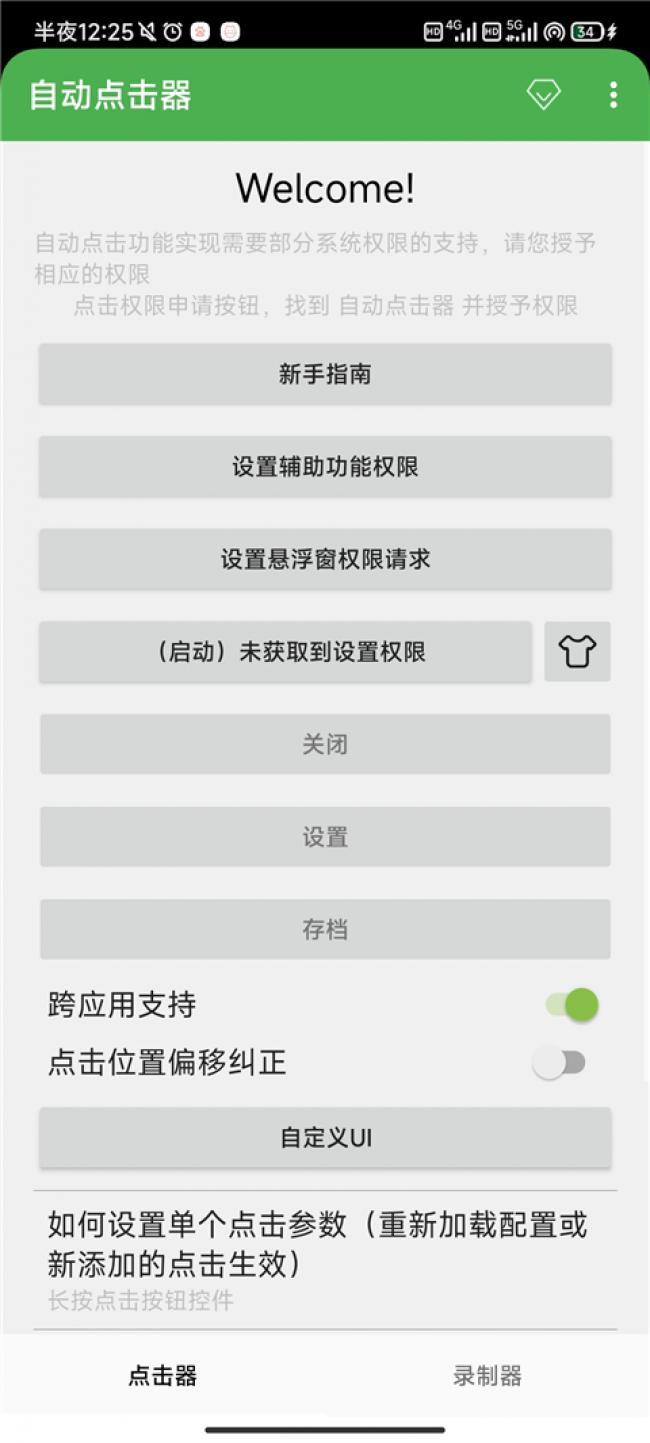Open the 新手指南 beginner guide

pos(325,374)
